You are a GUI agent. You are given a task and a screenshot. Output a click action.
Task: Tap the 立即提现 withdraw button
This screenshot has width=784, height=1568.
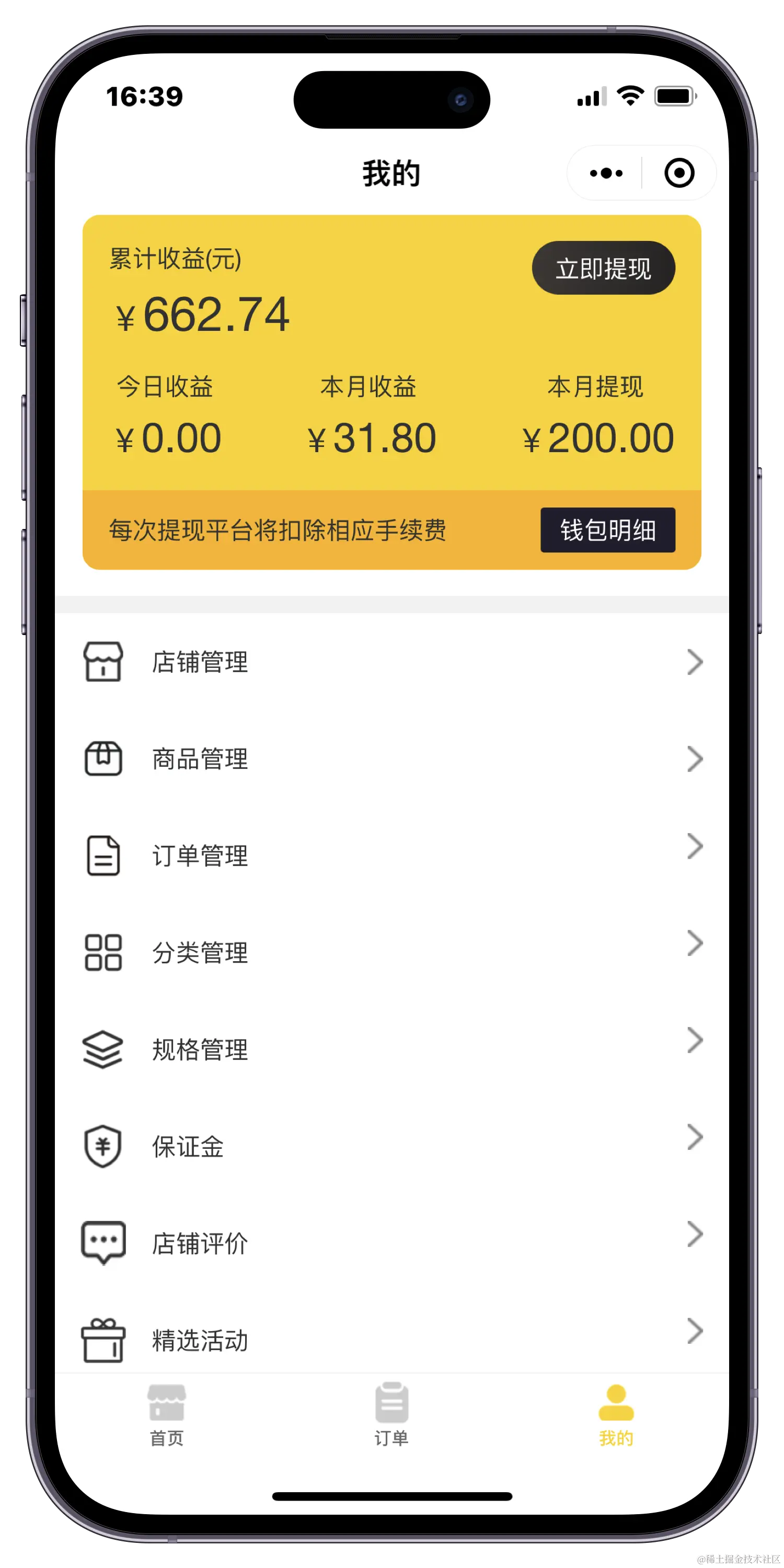tap(603, 269)
